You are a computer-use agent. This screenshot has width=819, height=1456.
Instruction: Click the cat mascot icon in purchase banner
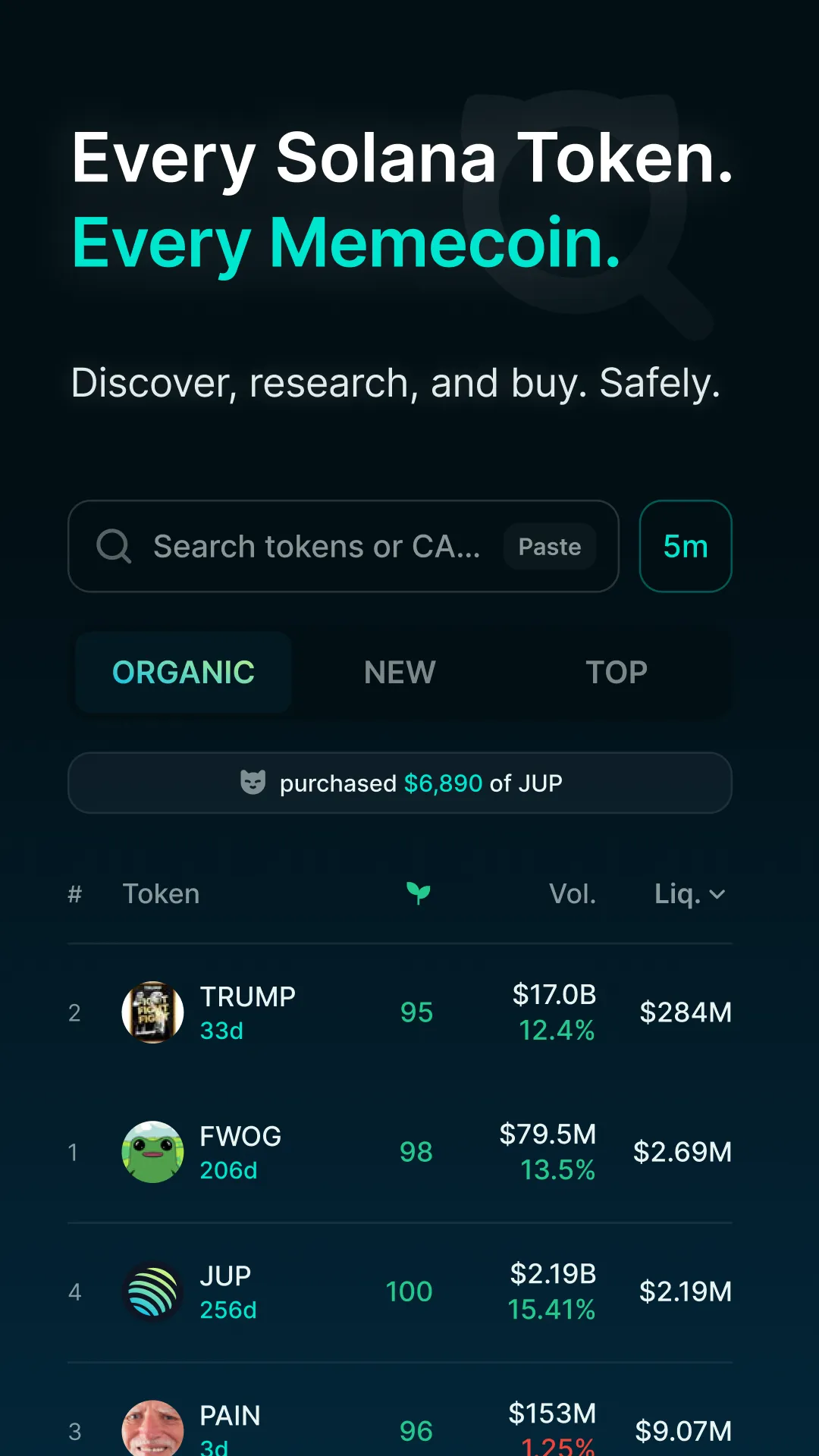point(254,783)
